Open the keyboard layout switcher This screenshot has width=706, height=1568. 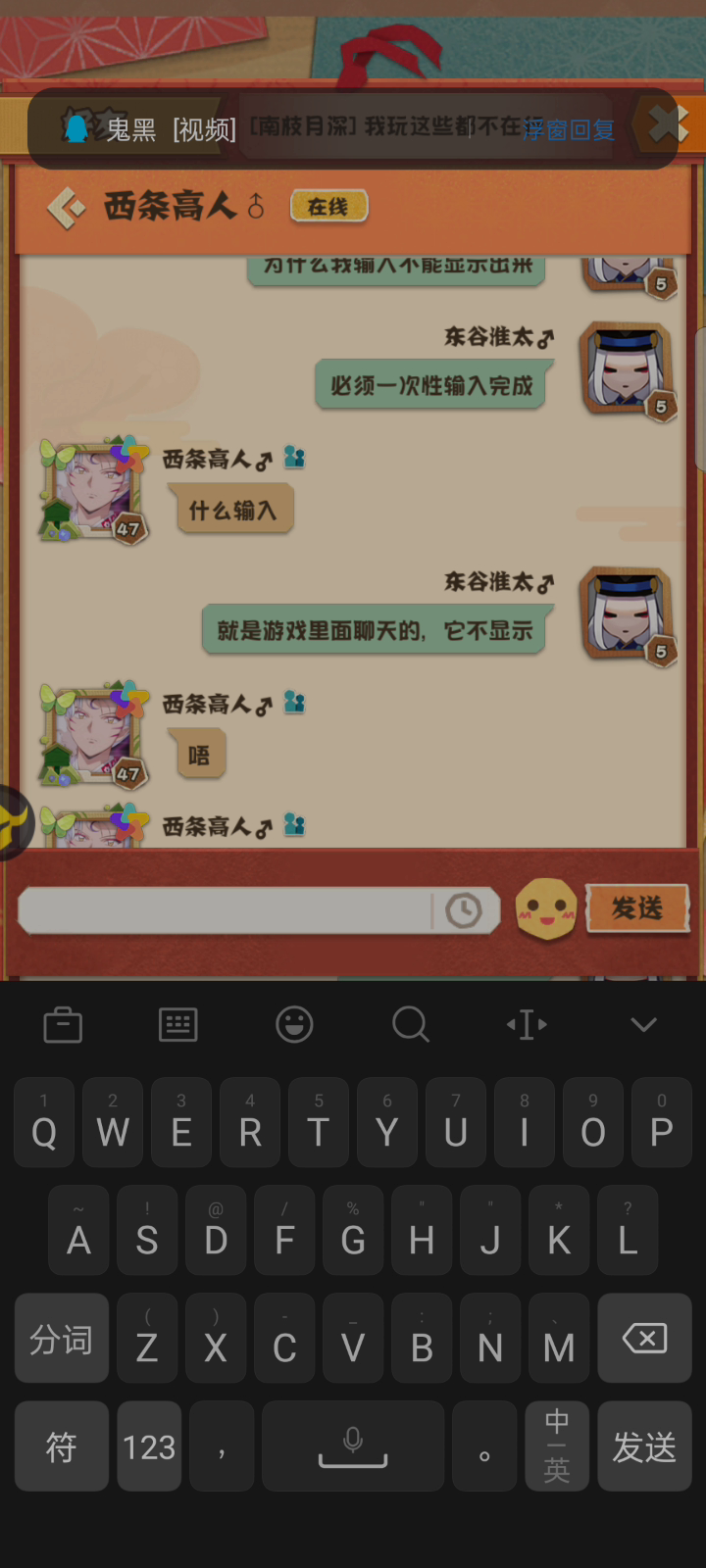(x=178, y=1025)
